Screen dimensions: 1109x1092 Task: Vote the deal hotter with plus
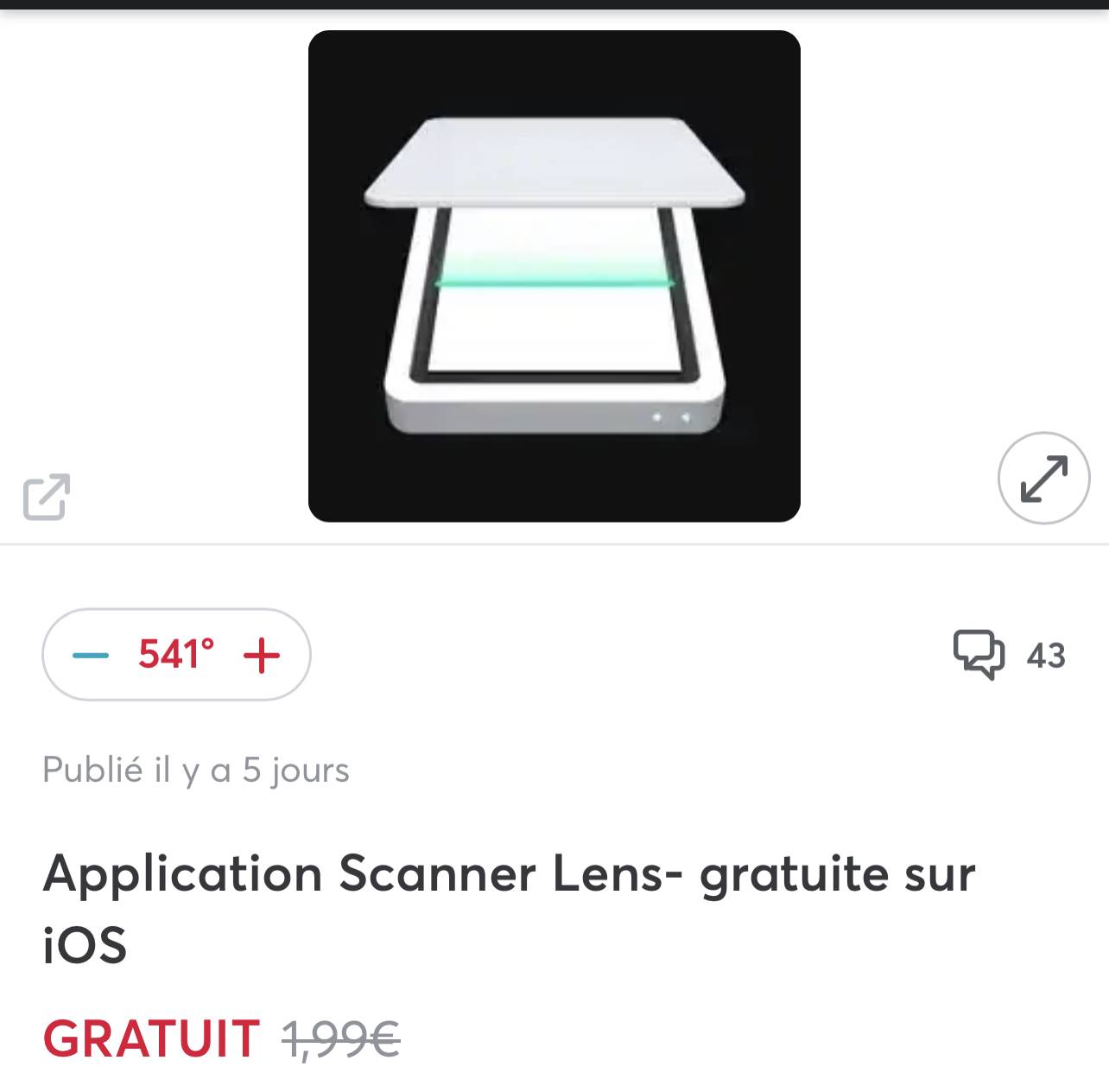pyautogui.click(x=262, y=656)
